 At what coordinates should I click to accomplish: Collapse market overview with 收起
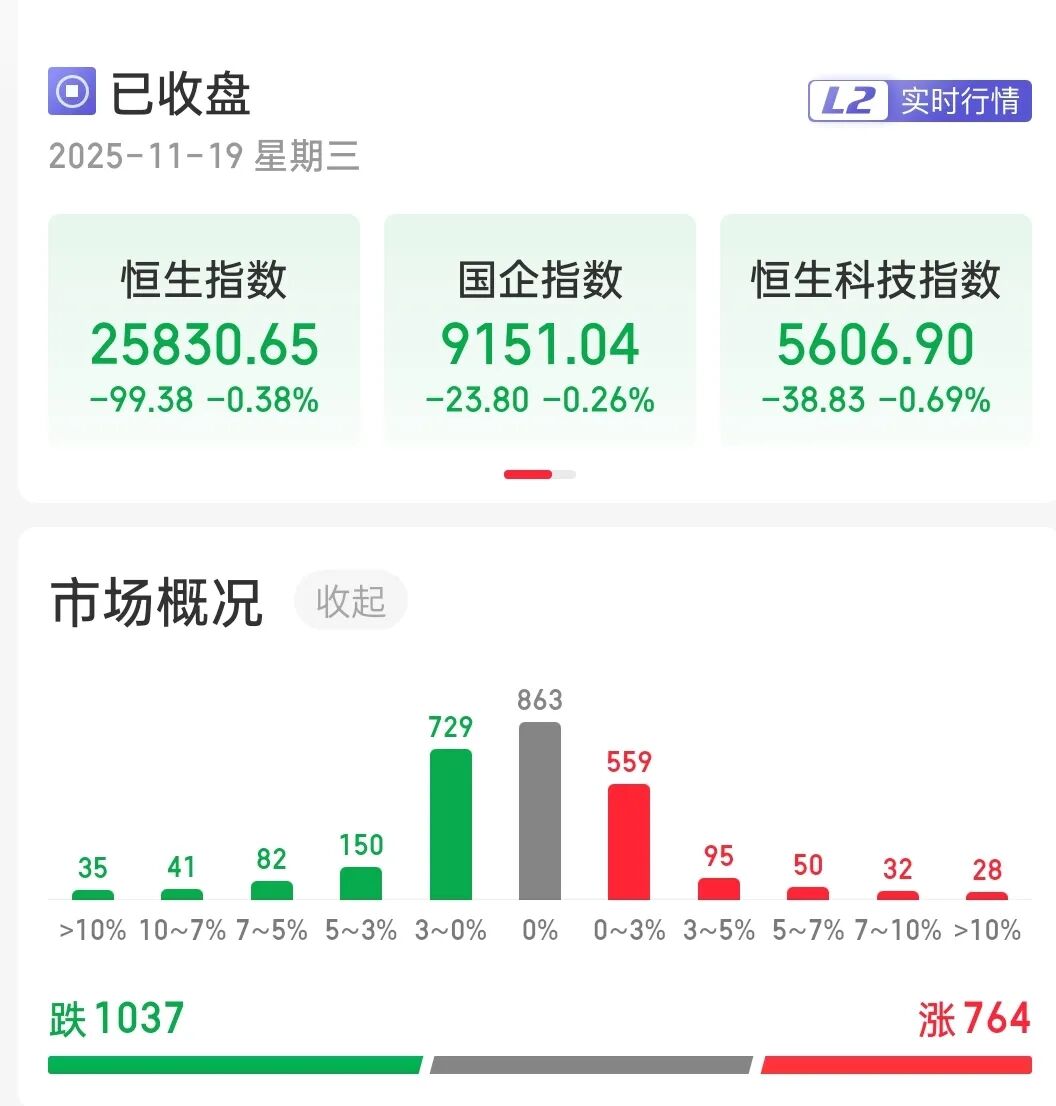click(350, 601)
